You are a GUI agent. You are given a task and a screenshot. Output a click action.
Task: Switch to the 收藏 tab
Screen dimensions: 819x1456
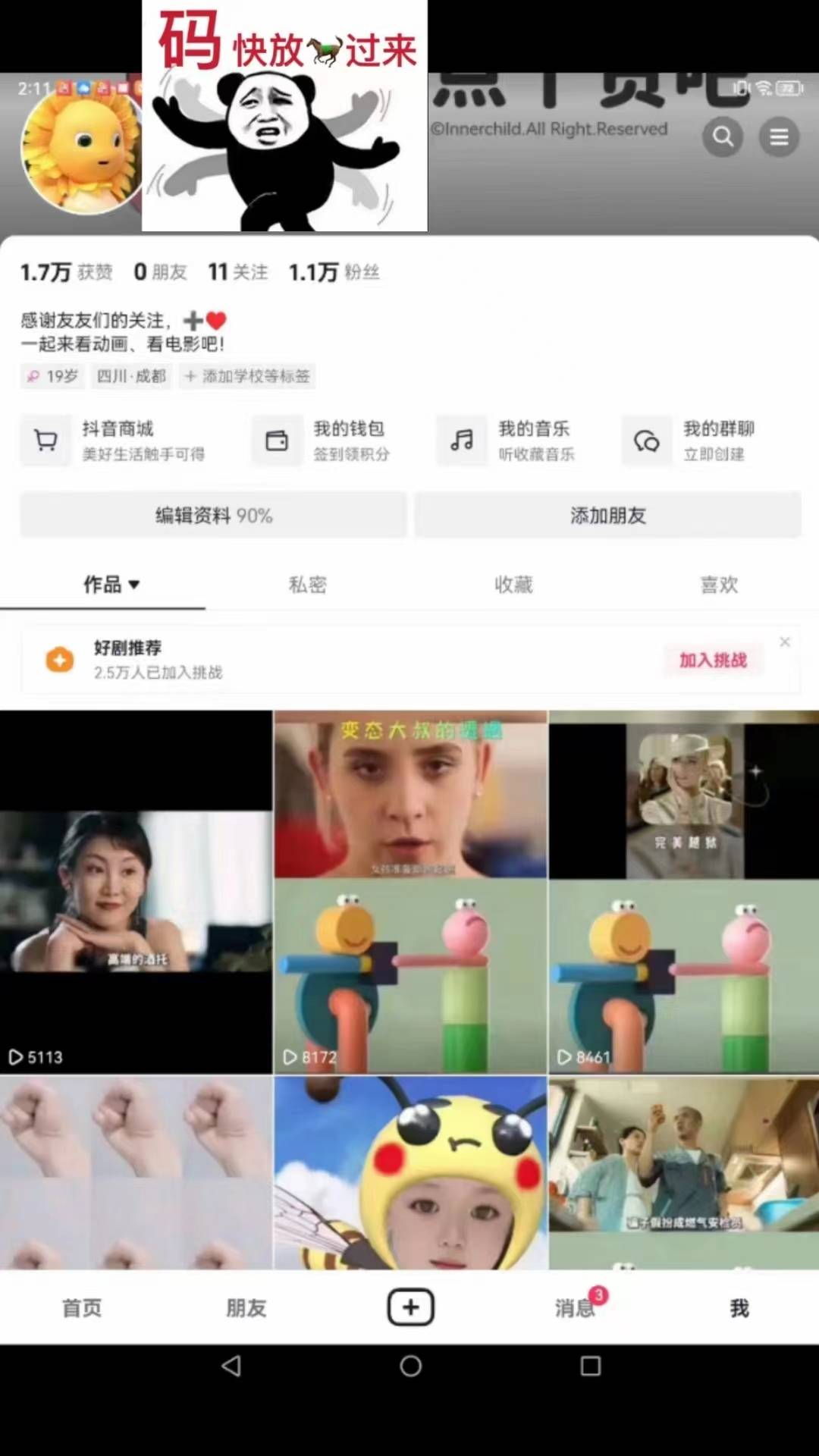click(513, 585)
